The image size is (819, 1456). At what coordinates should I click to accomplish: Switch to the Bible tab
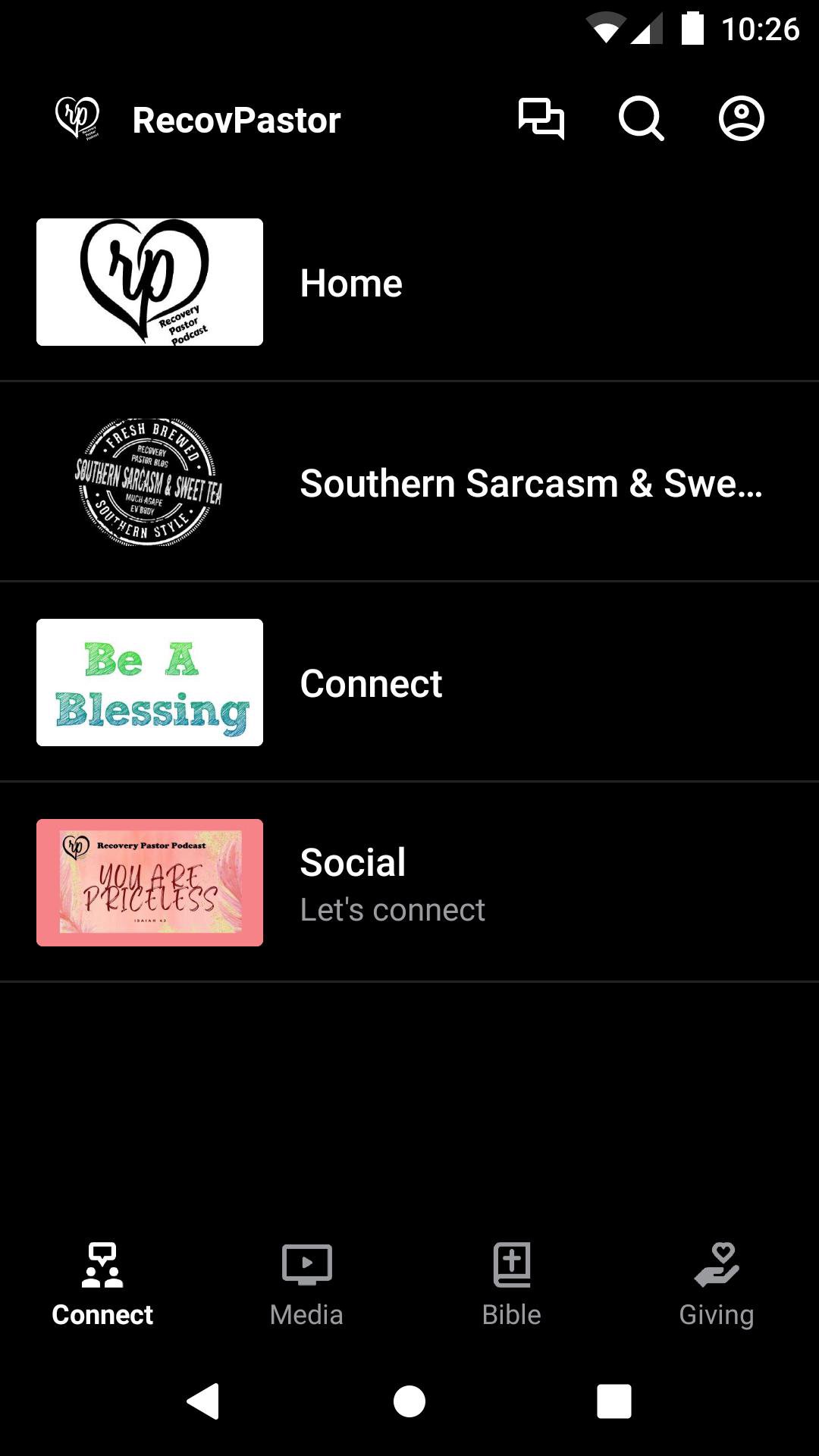point(512,1284)
